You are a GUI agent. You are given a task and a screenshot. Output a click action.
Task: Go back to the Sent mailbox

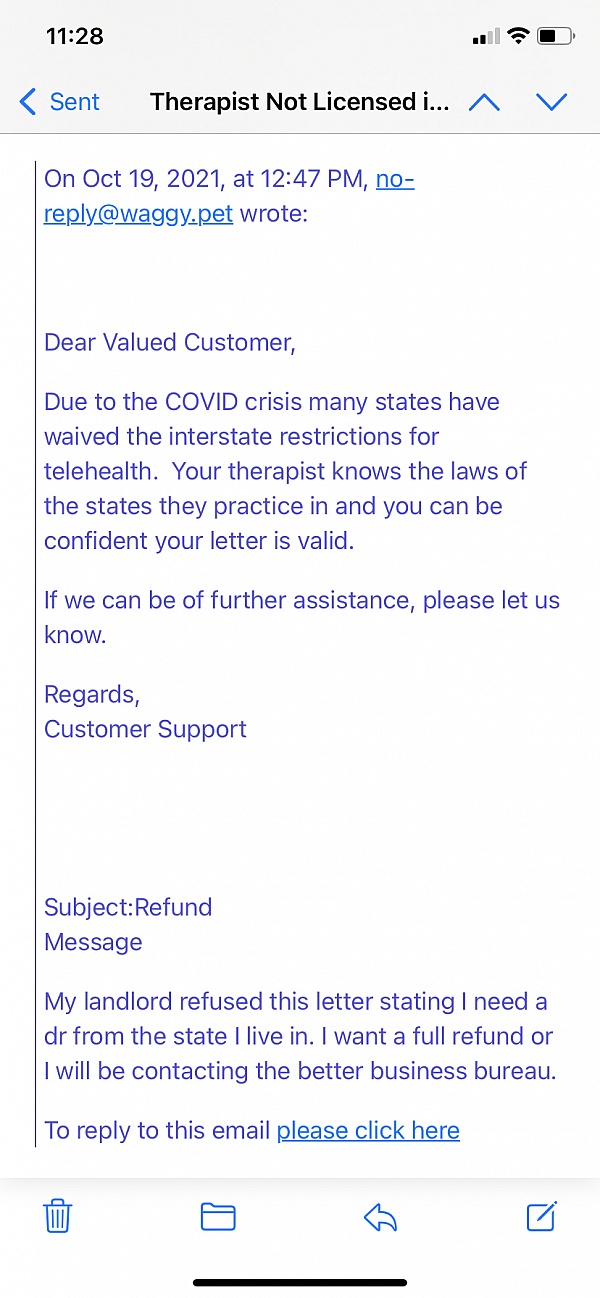pyautogui.click(x=60, y=101)
